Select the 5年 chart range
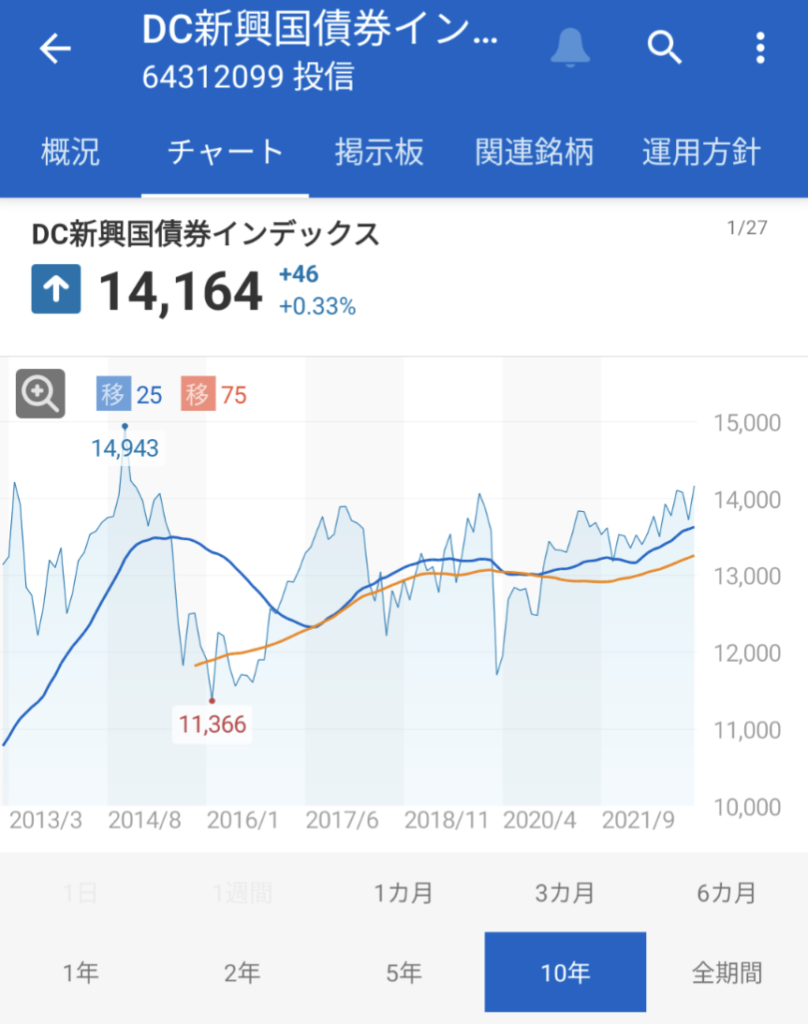 point(404,972)
